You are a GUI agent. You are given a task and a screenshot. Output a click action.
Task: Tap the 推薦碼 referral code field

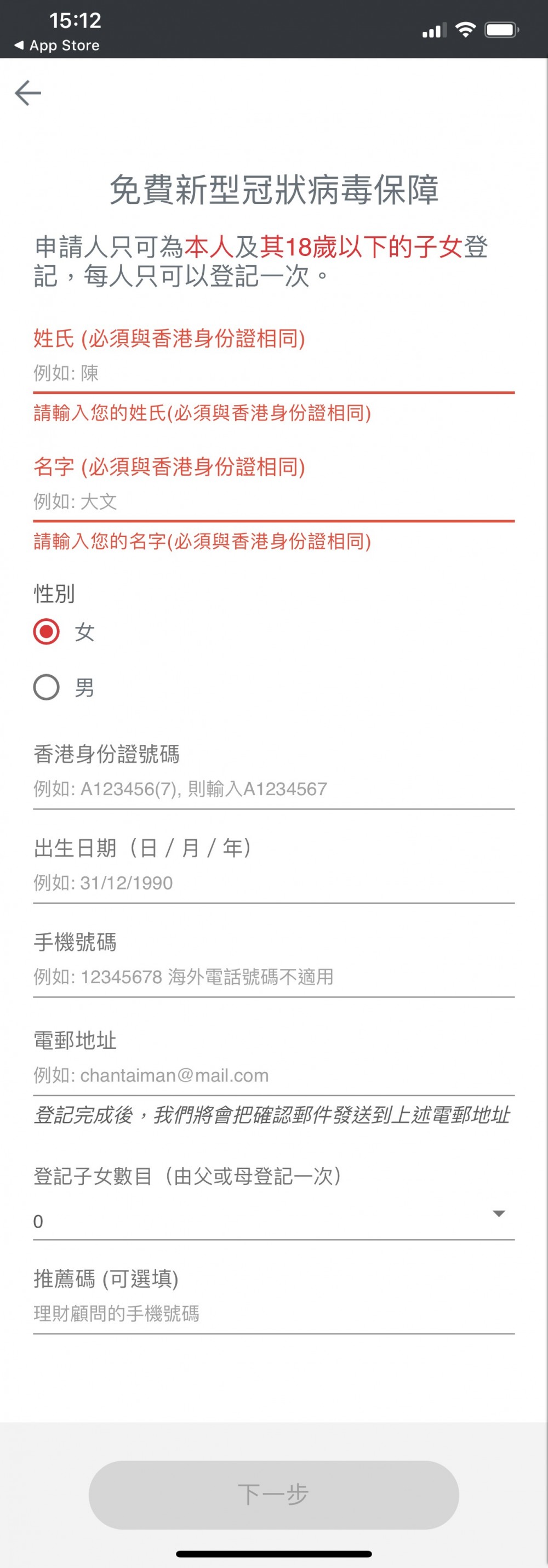(273, 1314)
